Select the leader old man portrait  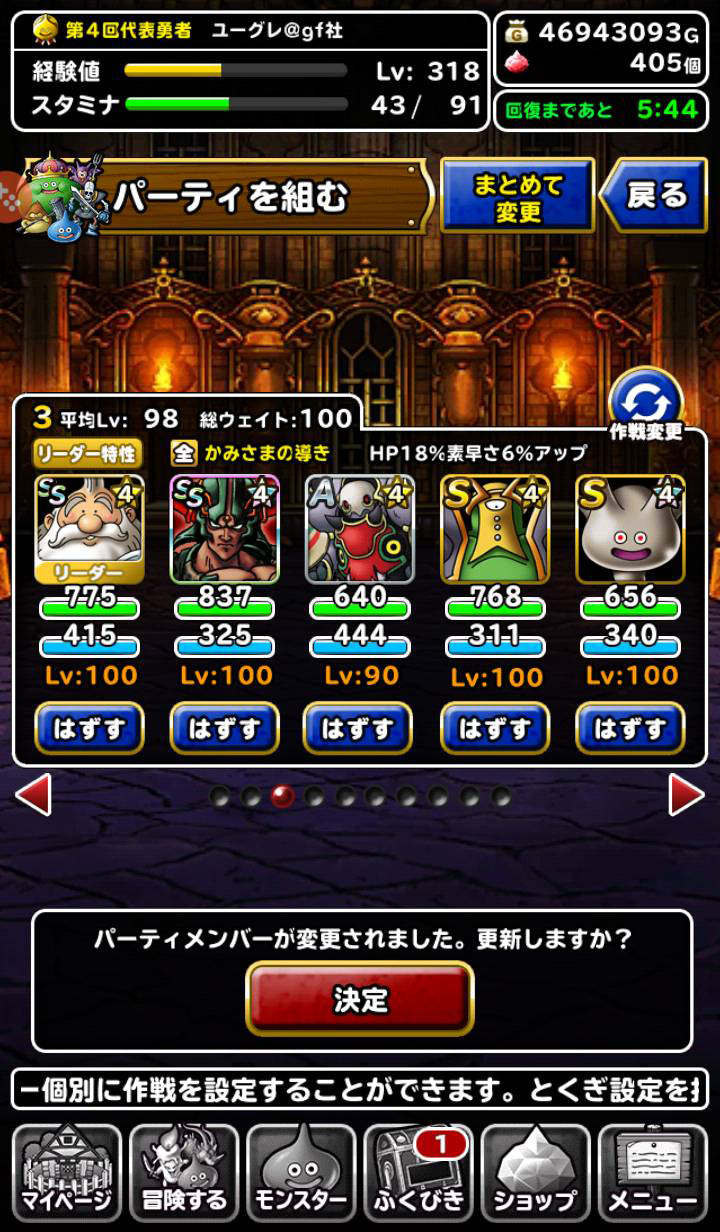pos(89,529)
